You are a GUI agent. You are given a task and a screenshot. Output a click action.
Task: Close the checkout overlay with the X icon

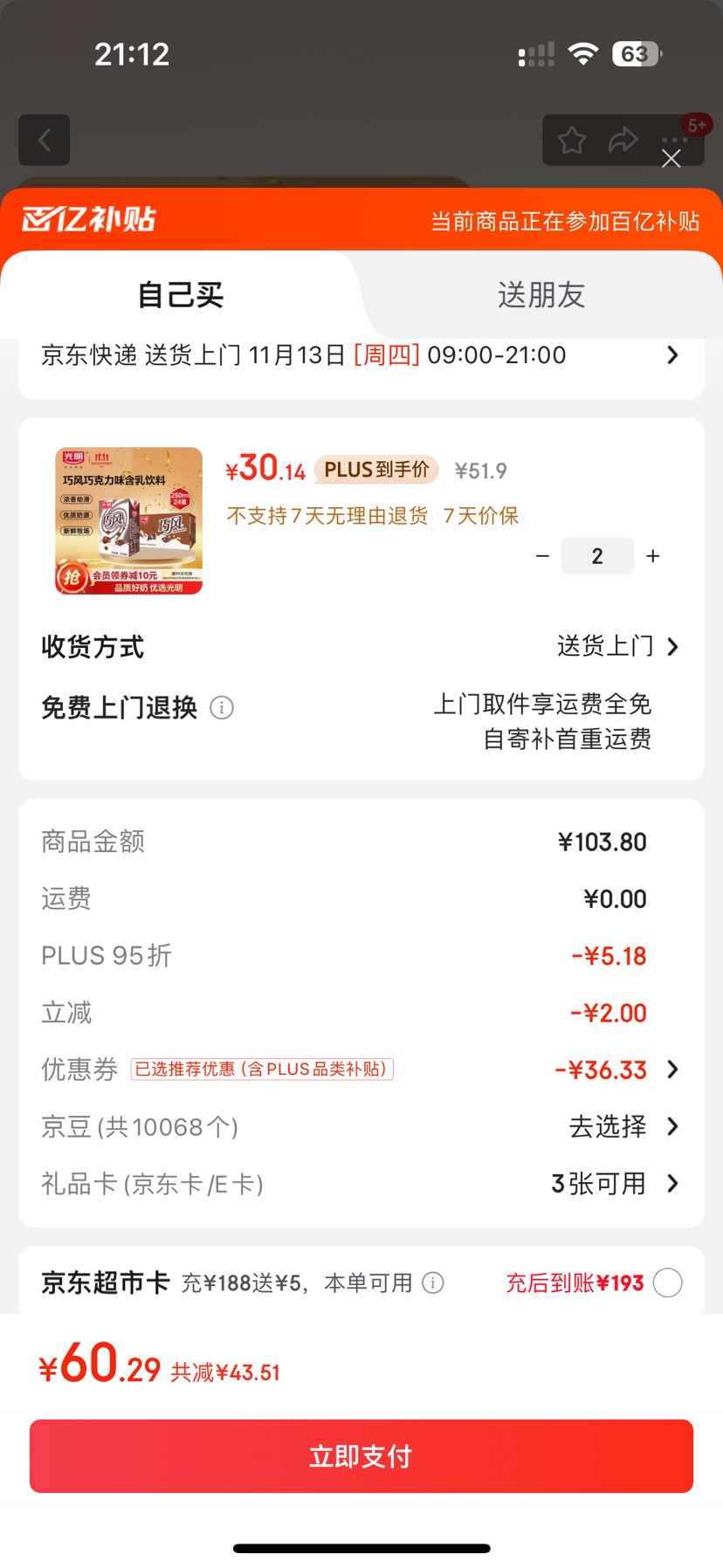[x=671, y=159]
